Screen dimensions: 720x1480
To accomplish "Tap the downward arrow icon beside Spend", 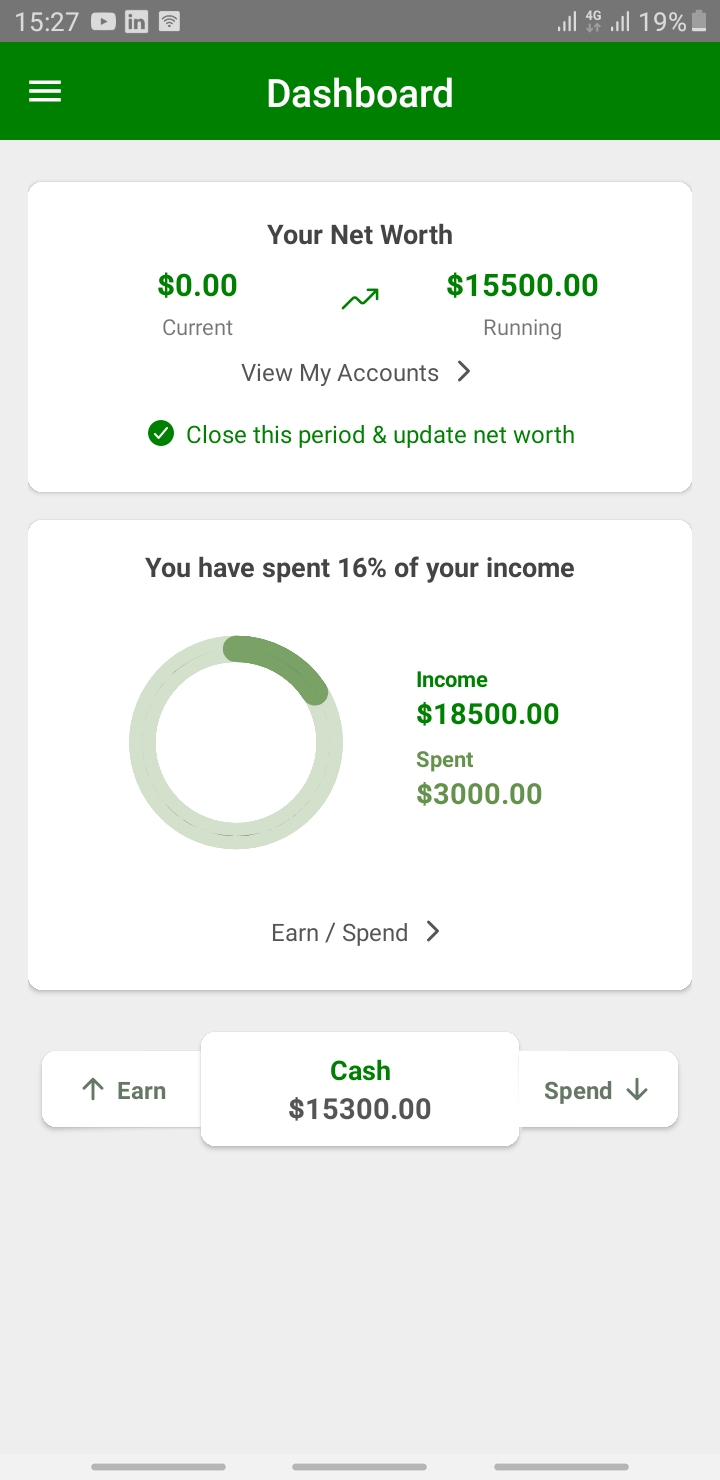I will 639,1090.
